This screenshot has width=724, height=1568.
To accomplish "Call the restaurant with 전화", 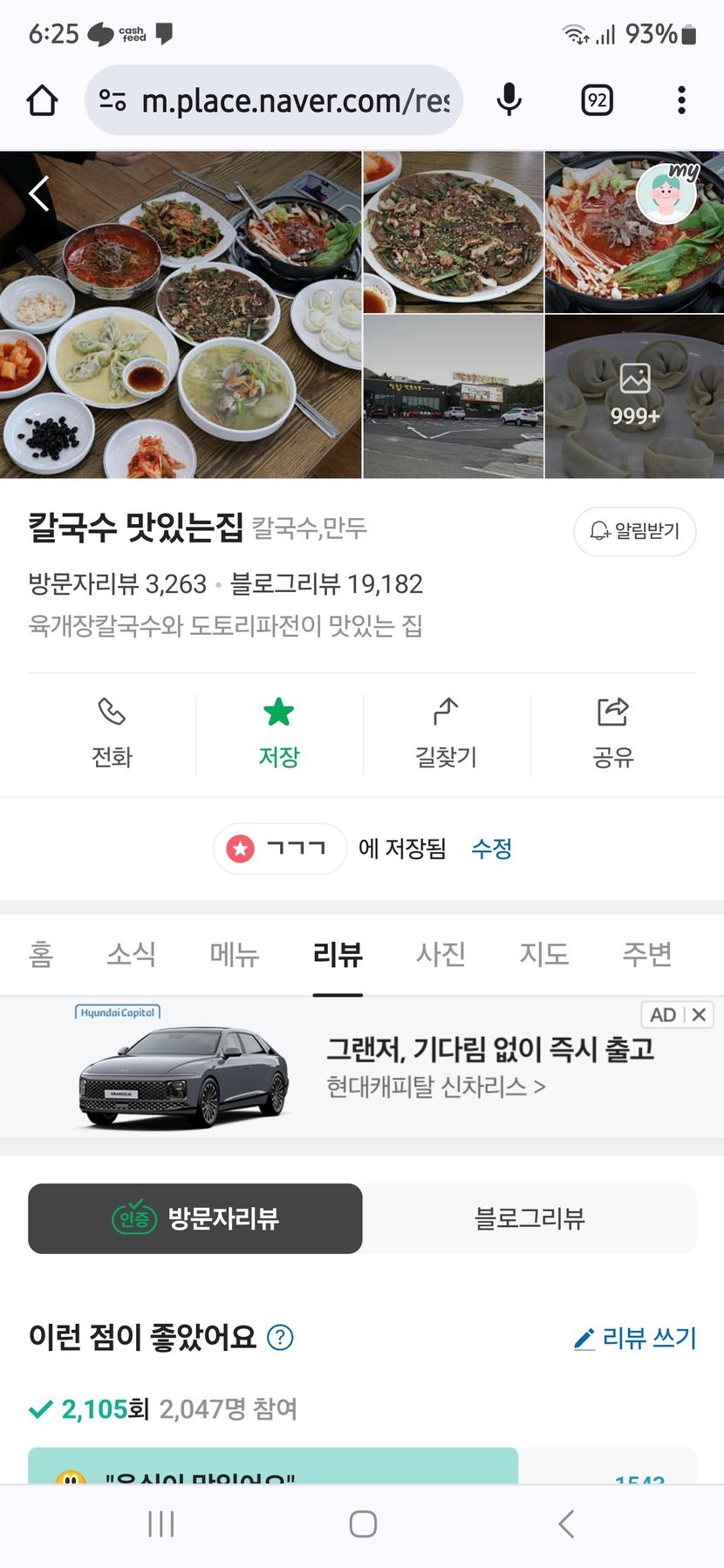I will (112, 733).
